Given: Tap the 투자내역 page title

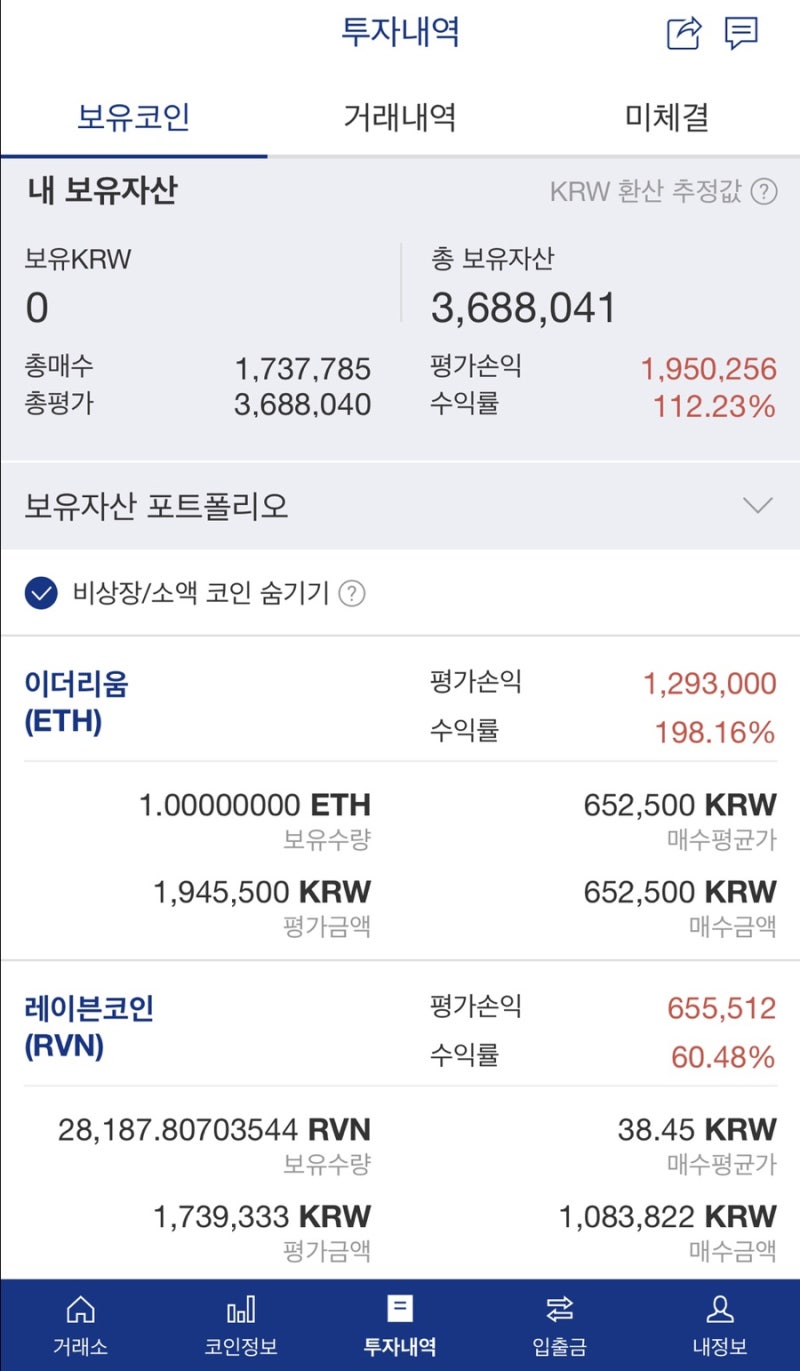Looking at the screenshot, I should pos(399,33).
